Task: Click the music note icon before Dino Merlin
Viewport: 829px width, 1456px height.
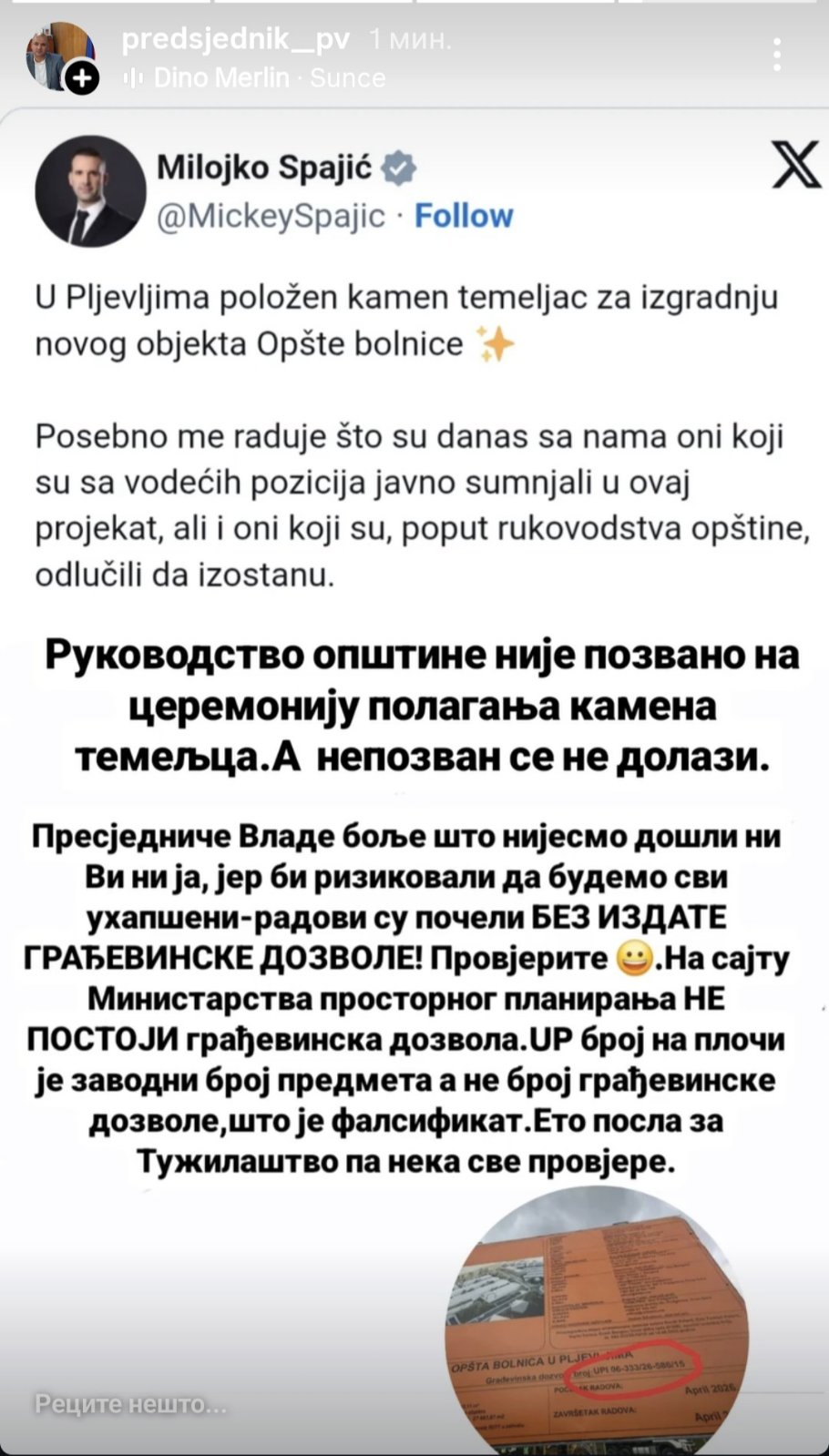Action: point(135,78)
